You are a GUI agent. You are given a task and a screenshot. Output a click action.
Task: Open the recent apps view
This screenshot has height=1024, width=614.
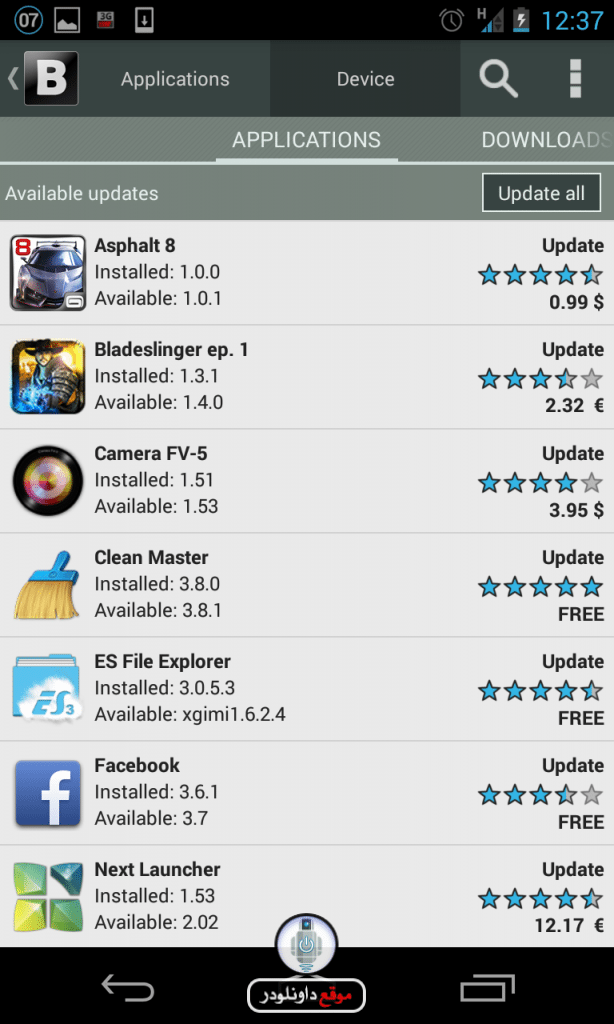click(487, 989)
